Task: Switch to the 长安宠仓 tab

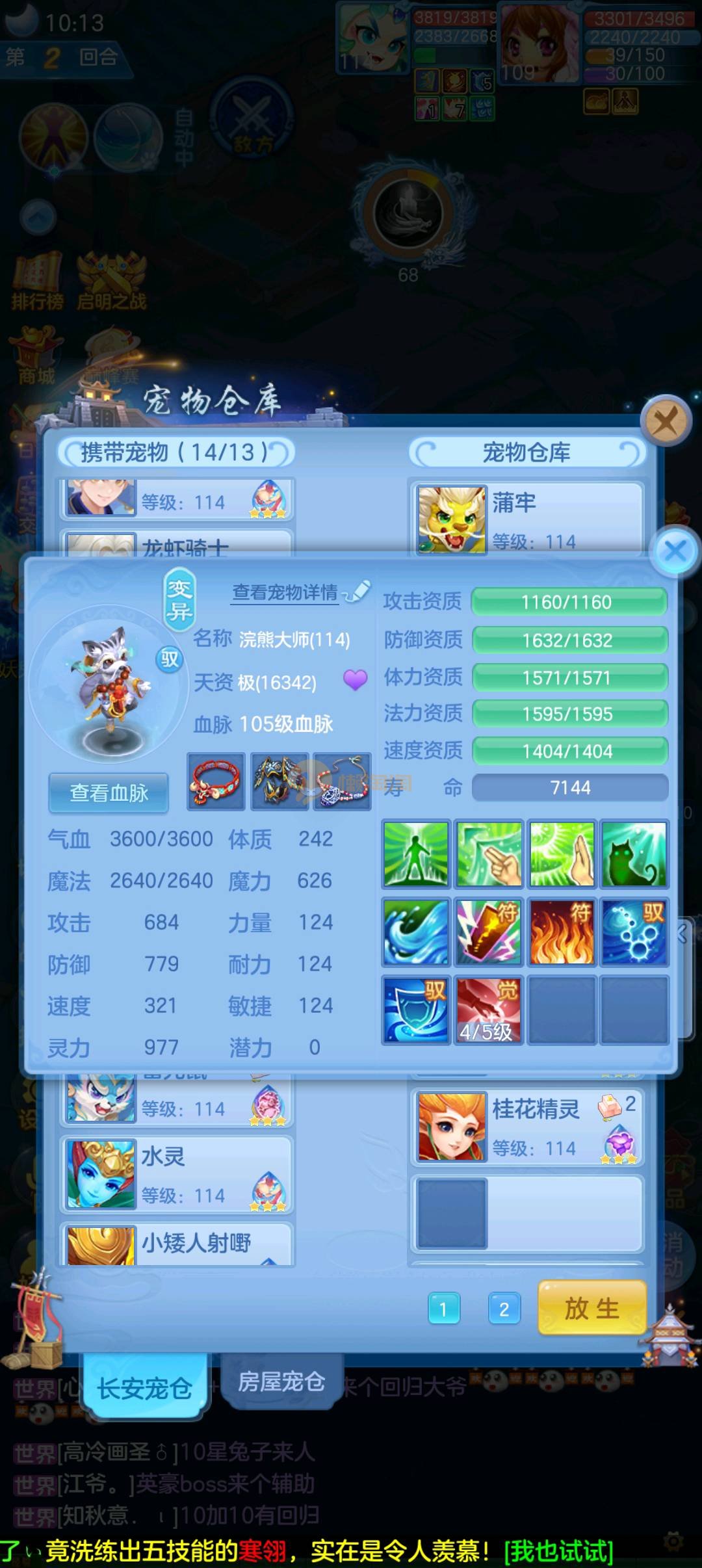Action: click(144, 1387)
